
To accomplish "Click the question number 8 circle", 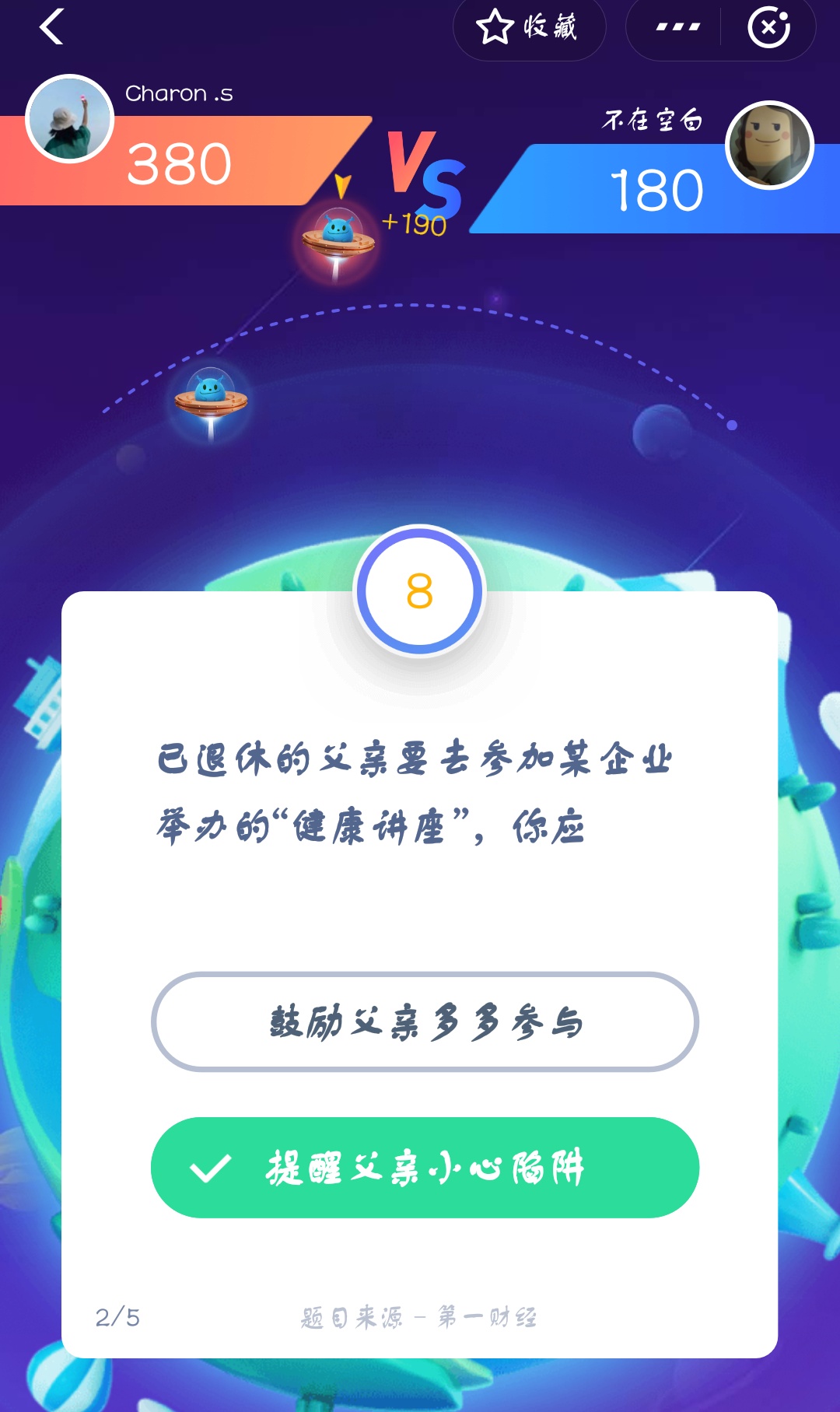I will (420, 591).
